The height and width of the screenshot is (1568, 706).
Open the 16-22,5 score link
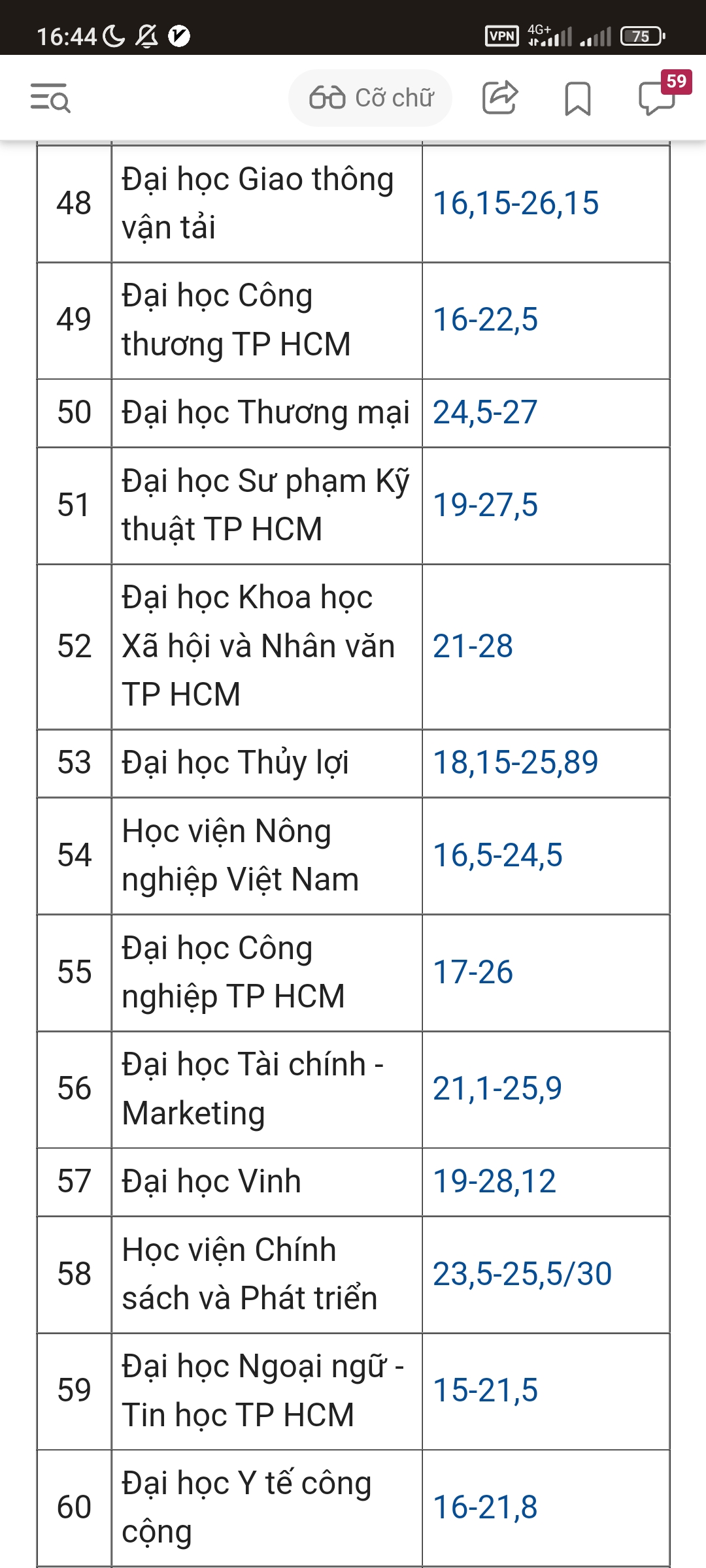[485, 320]
